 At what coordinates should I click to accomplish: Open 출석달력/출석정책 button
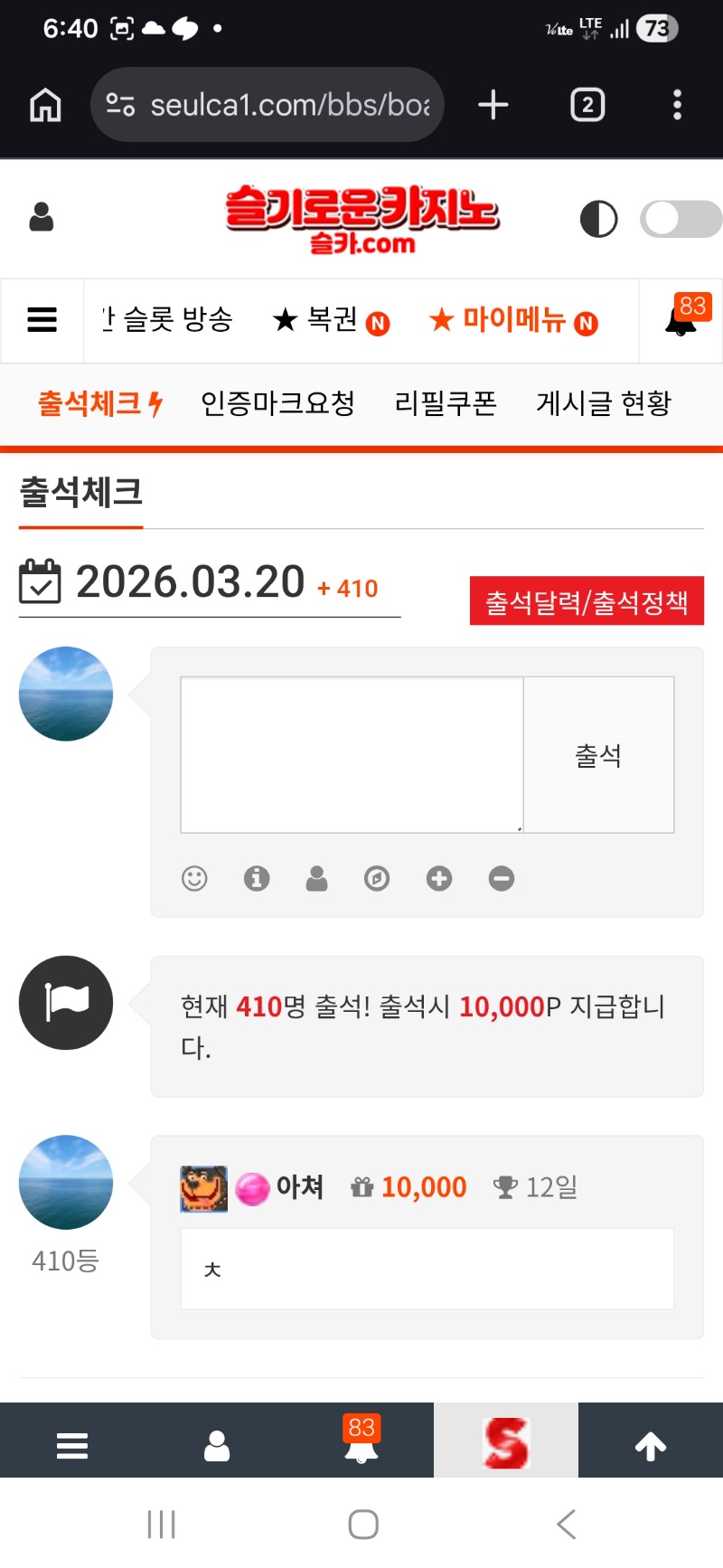[587, 601]
